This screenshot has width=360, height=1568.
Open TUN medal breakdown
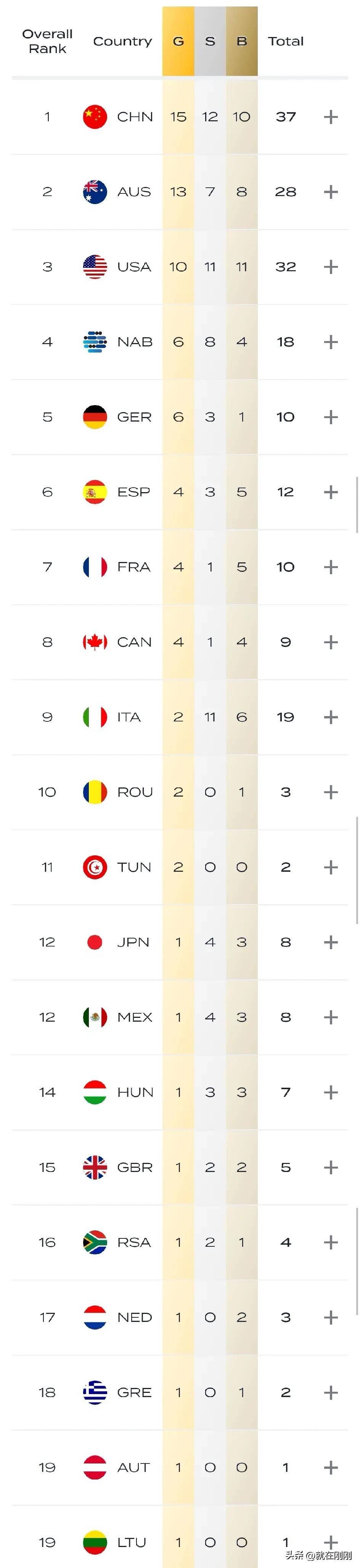[330, 867]
